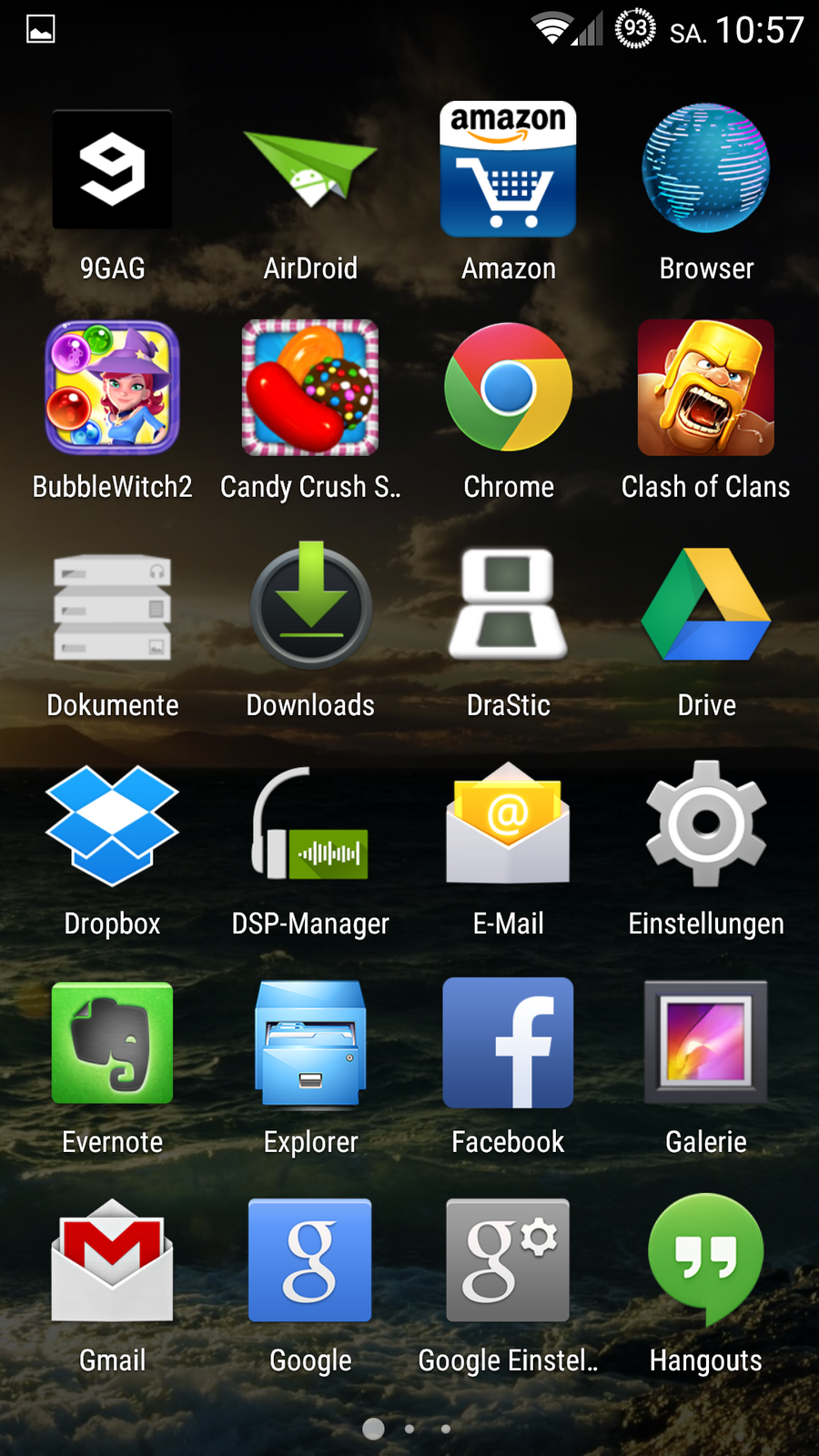This screenshot has width=819, height=1456.
Task: Open Downloads
Action: click(x=310, y=607)
